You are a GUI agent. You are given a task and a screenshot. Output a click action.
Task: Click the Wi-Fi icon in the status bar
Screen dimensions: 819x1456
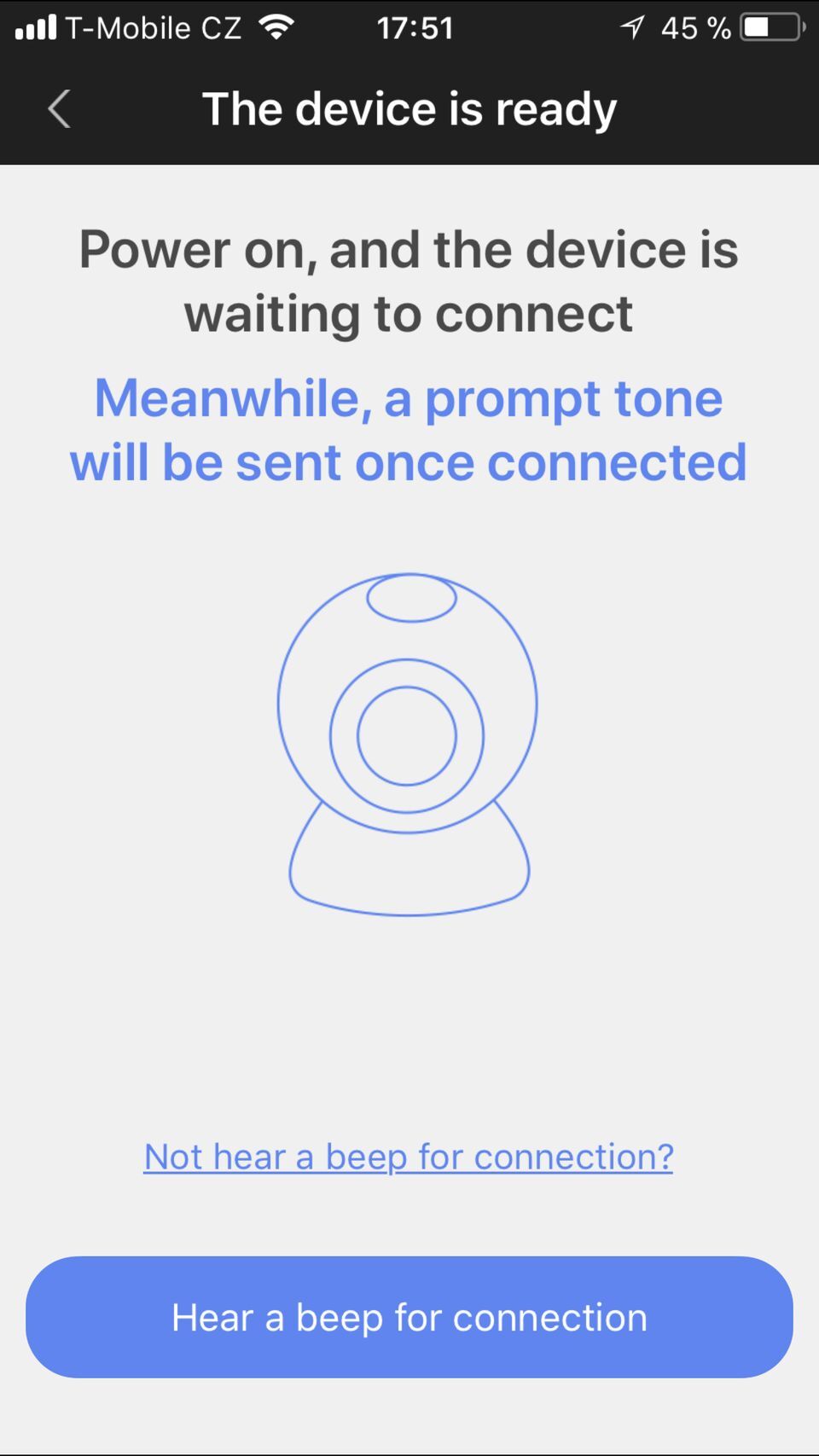[x=277, y=26]
